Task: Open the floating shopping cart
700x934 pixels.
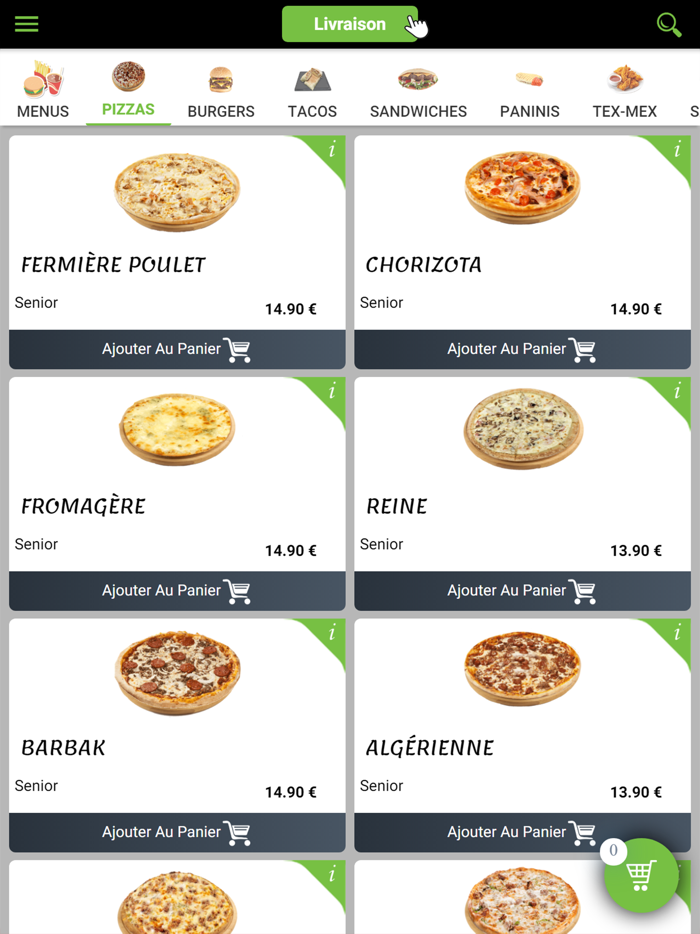Action: 641,875
